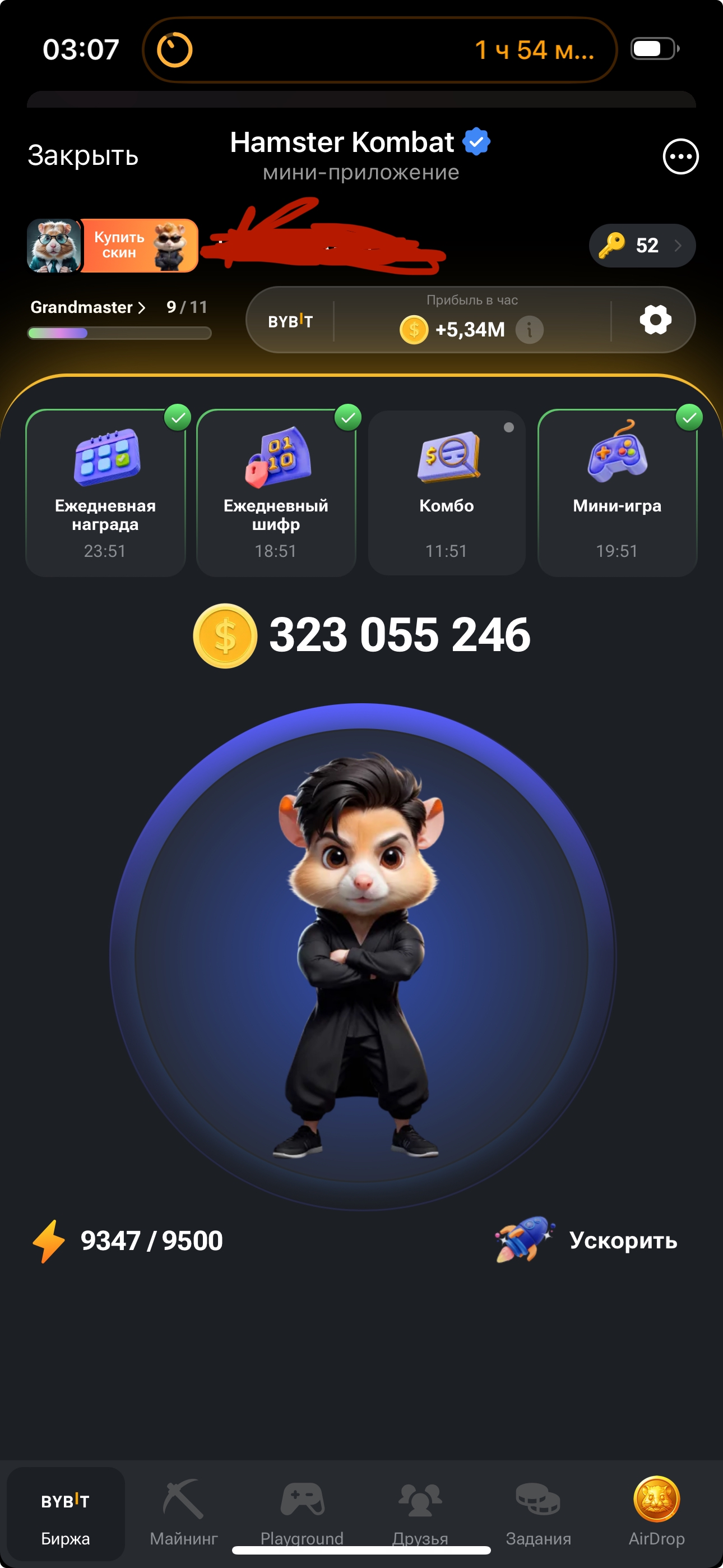Open the Ежедневная награда card
Viewport: 723px width, 1568px height.
[x=105, y=493]
